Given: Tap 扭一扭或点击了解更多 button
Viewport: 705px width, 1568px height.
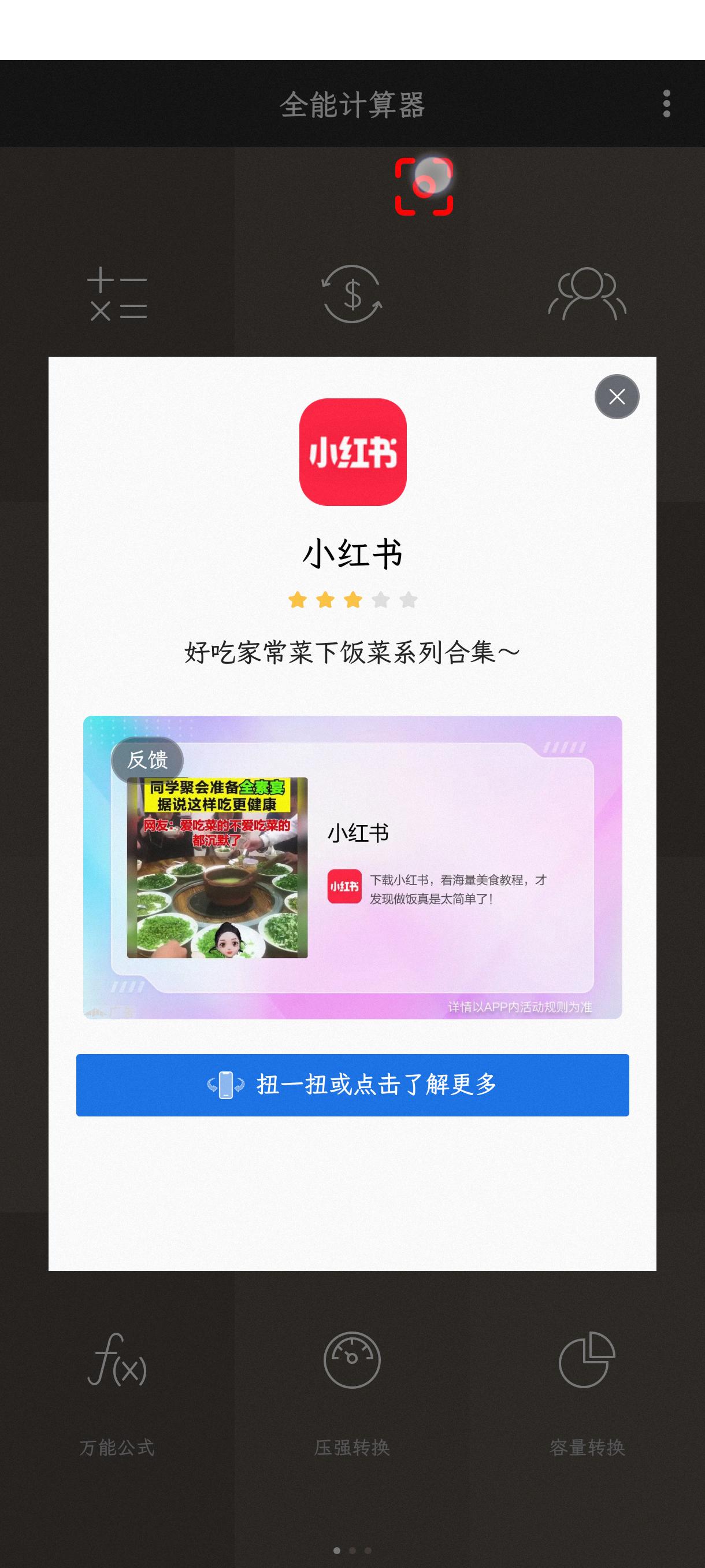Looking at the screenshot, I should pos(352,1085).
